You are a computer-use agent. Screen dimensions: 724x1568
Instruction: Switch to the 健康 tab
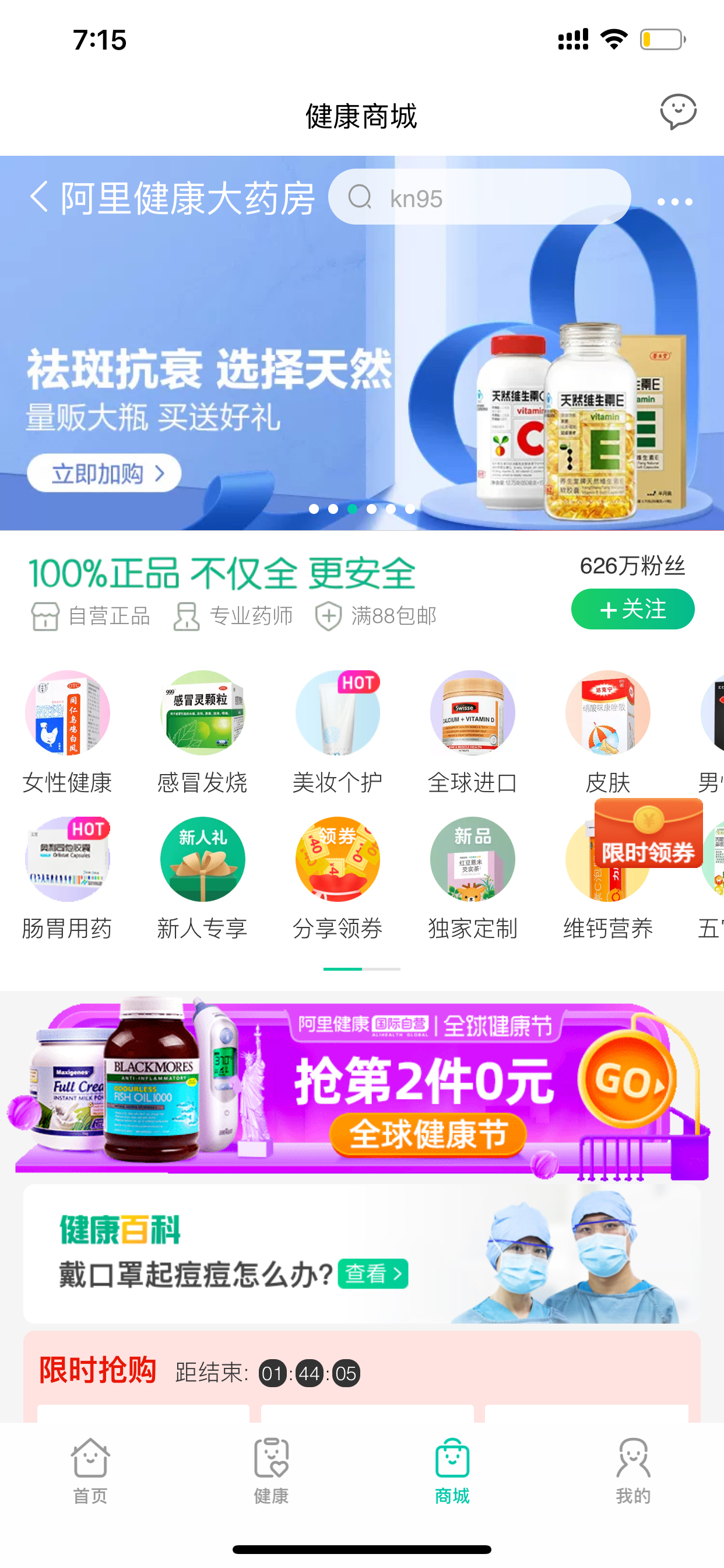[271, 1471]
